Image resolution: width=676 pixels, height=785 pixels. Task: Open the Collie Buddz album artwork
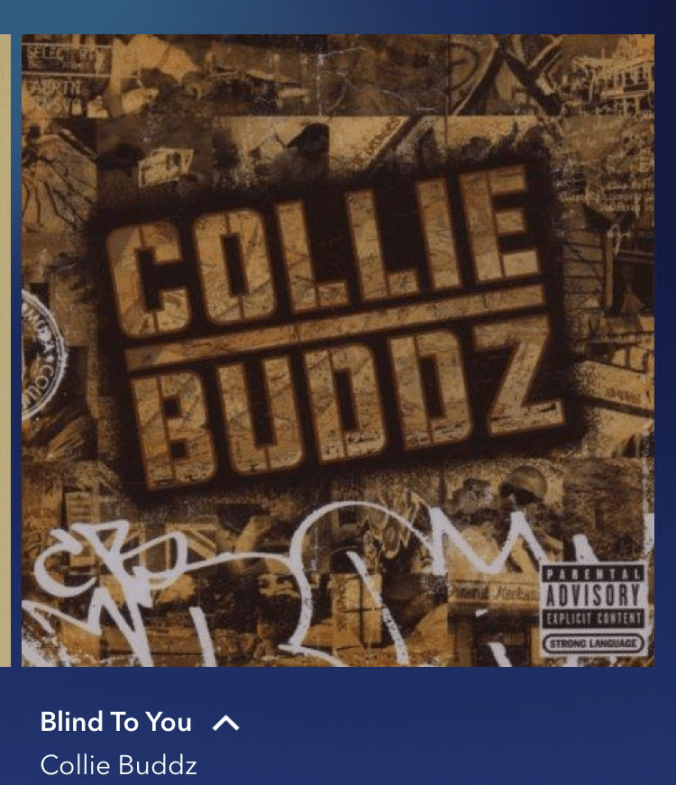(338, 350)
